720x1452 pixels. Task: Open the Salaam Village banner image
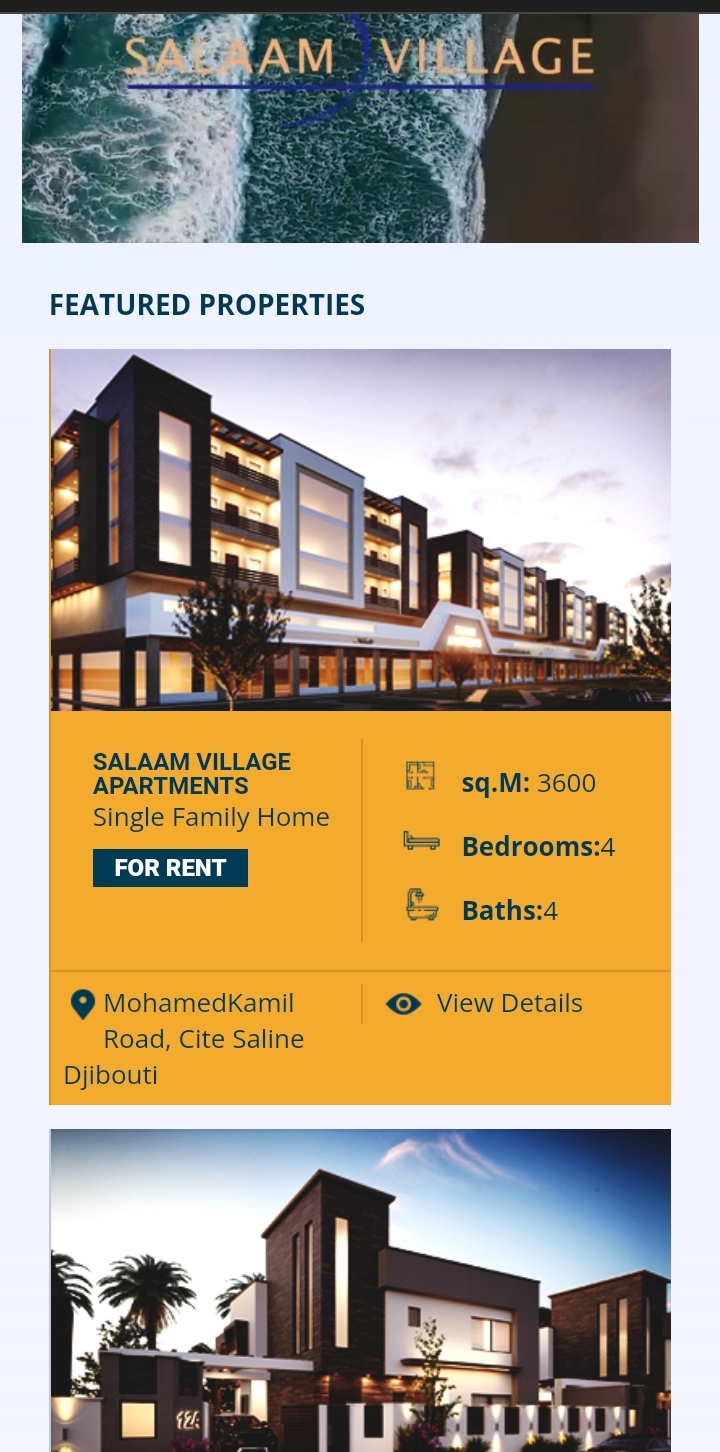360,128
